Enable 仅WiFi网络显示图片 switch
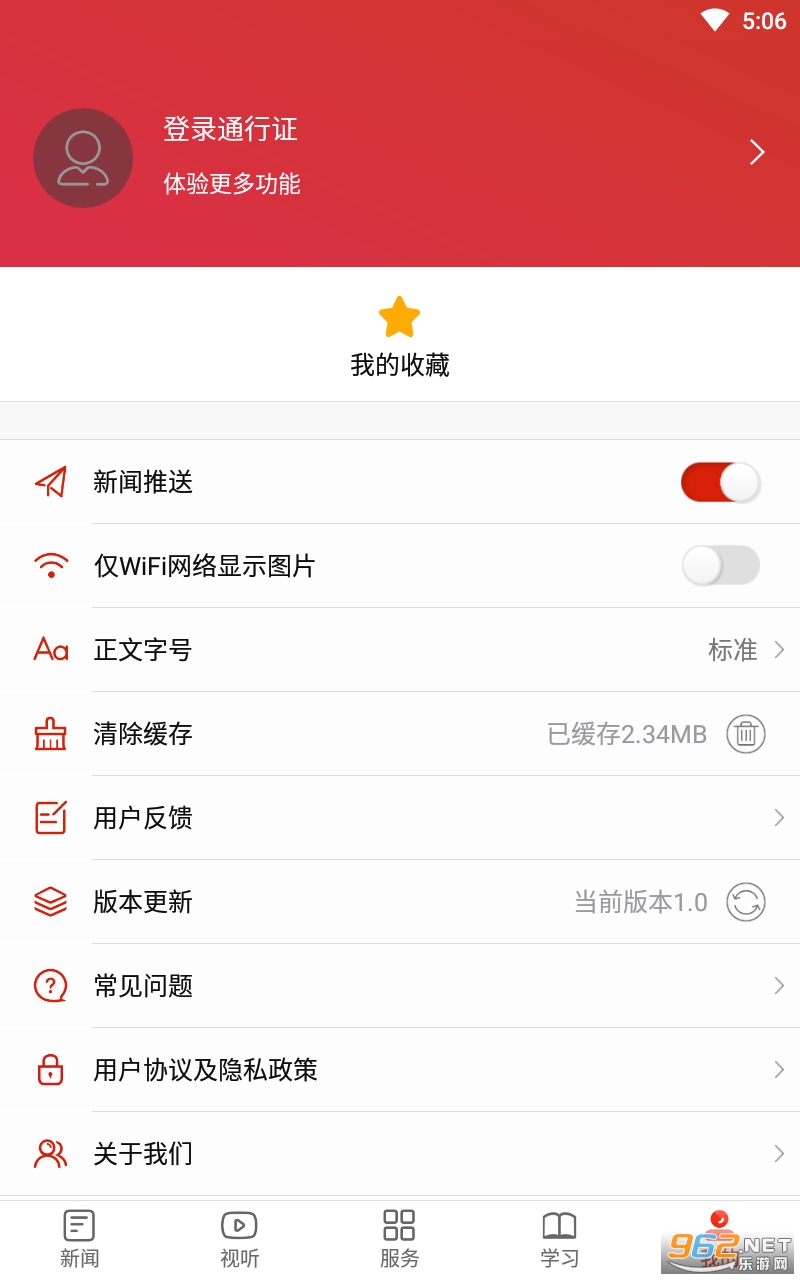This screenshot has height=1280, width=800. point(720,566)
